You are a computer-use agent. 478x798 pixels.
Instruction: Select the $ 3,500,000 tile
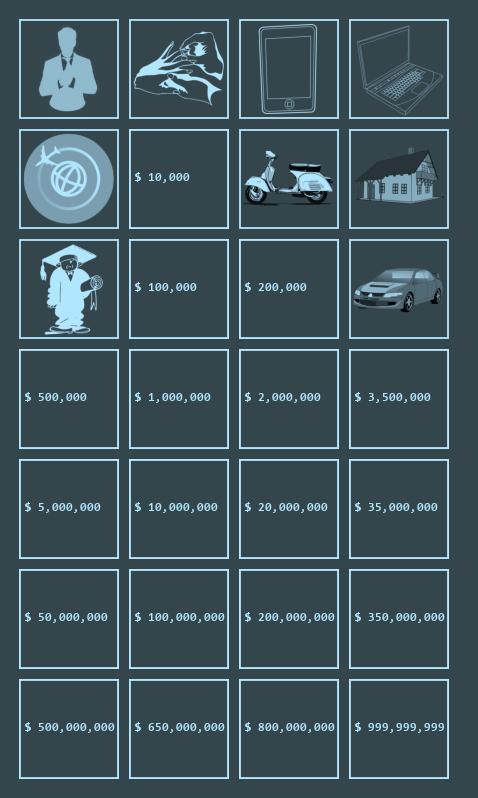399,398
